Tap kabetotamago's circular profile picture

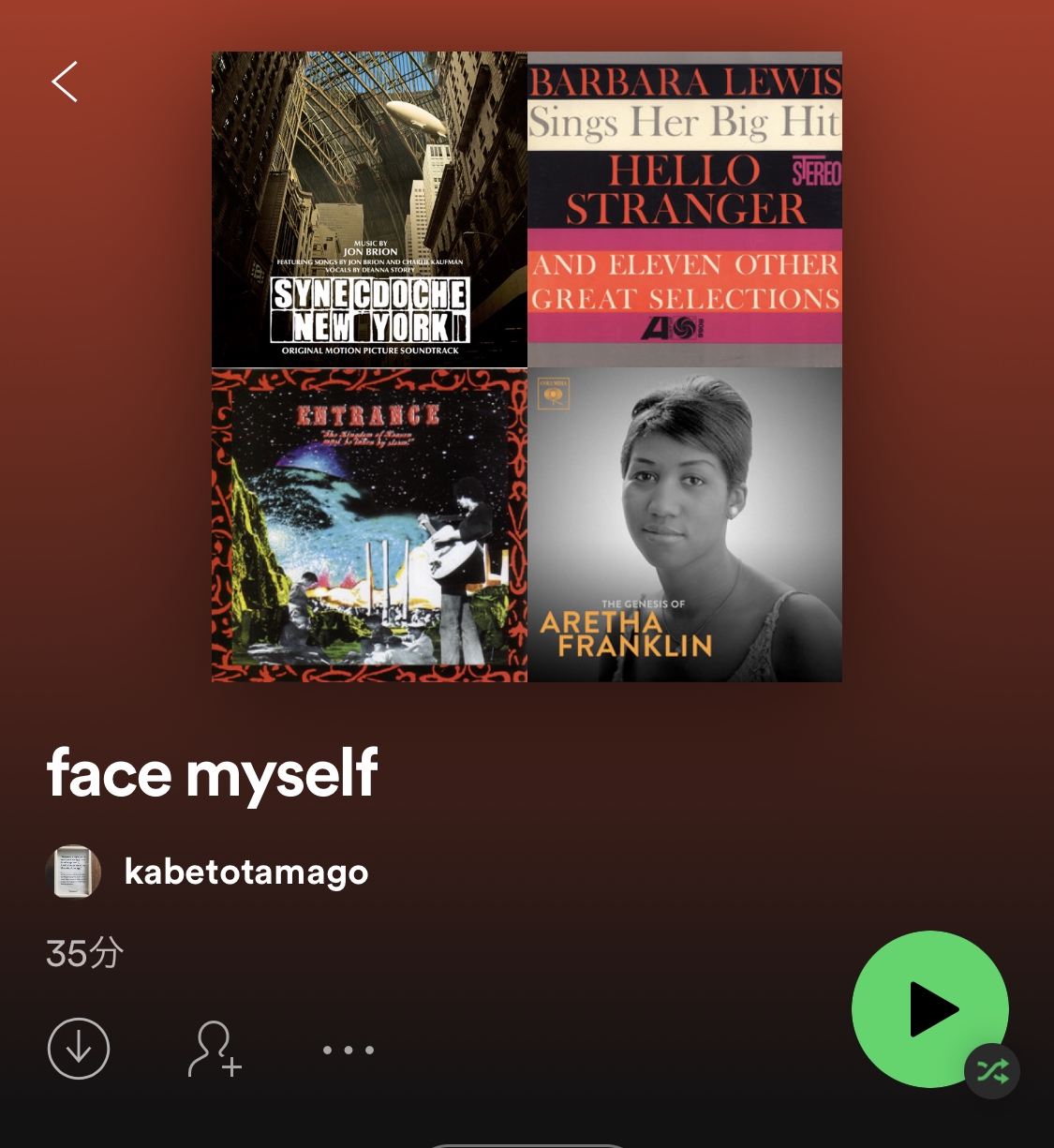(x=73, y=872)
